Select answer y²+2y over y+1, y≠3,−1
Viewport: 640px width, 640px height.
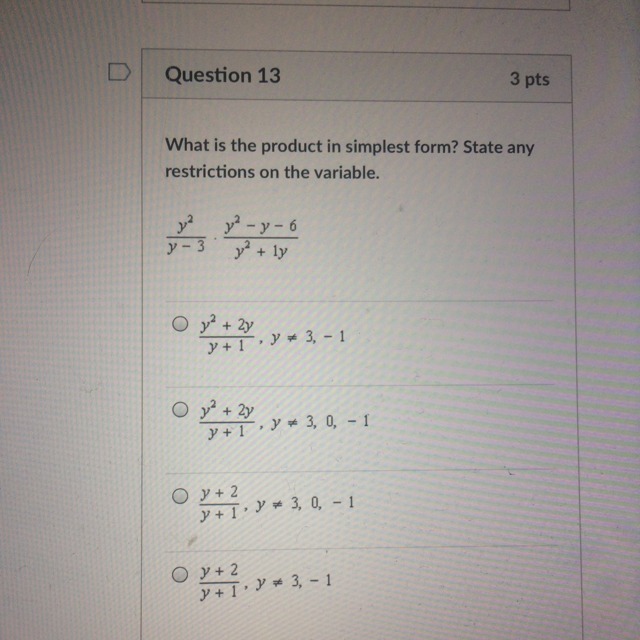(x=179, y=324)
